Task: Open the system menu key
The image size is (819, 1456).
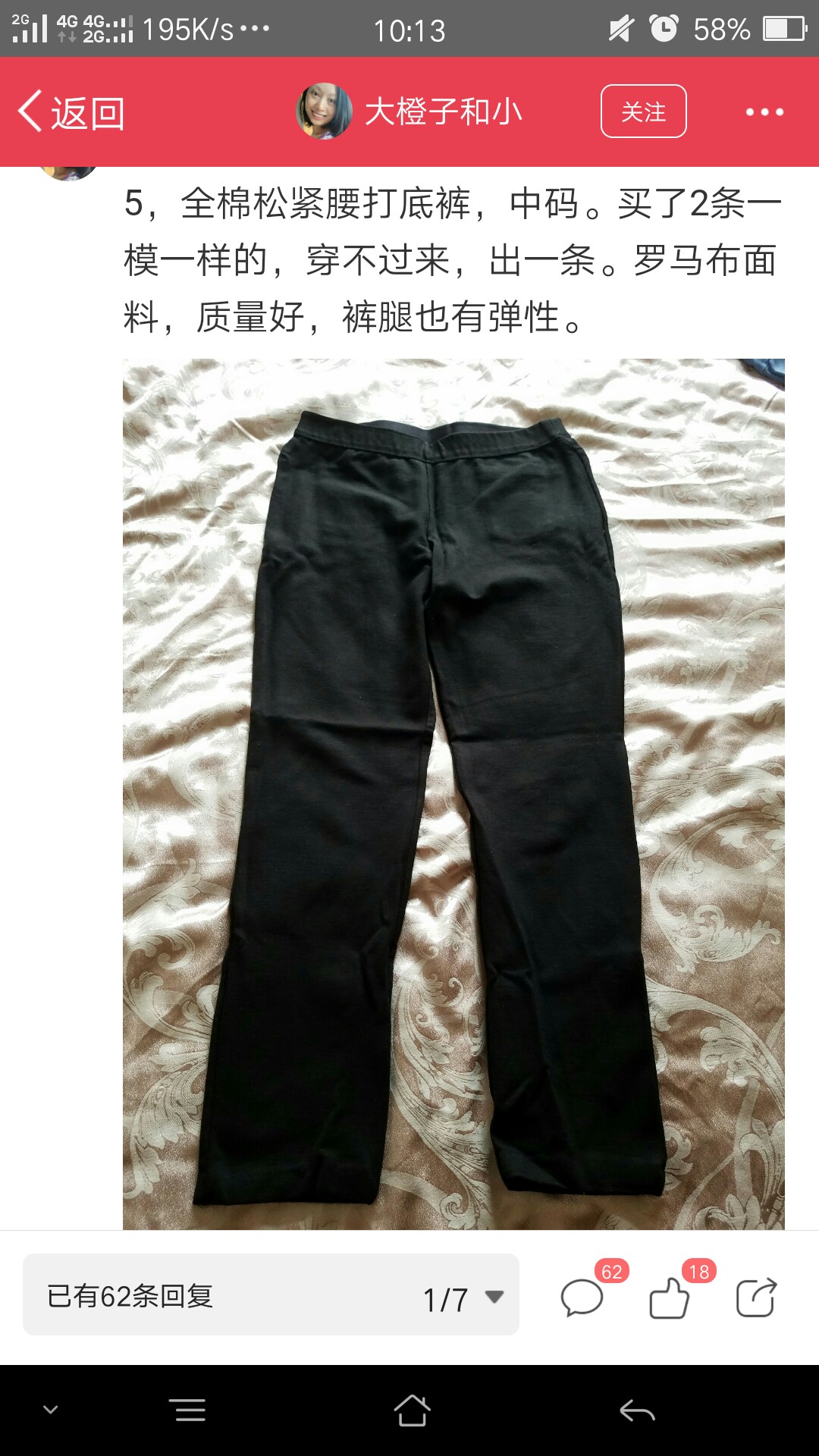Action: pos(190,1410)
